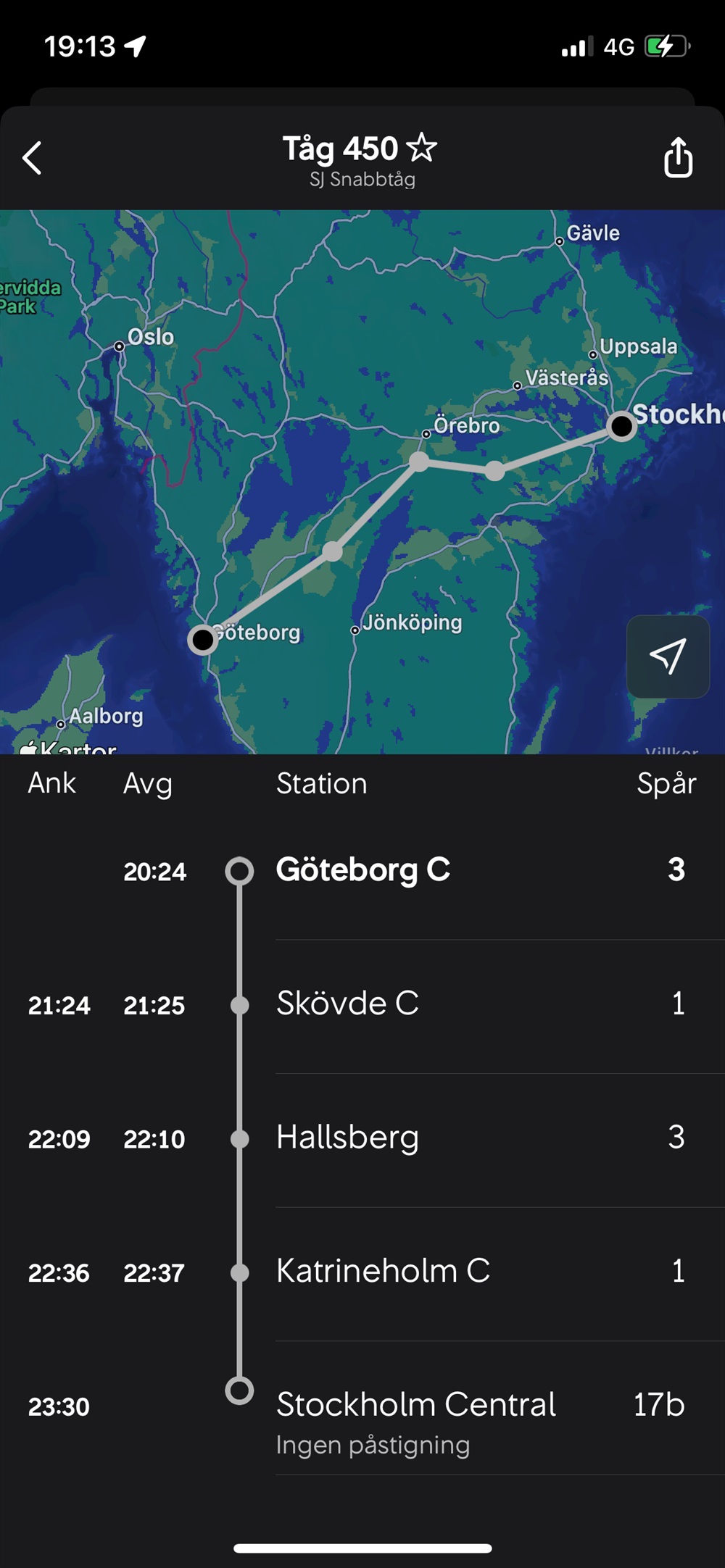Go back using the back arrow
This screenshot has height=1568, width=725.
point(32,157)
